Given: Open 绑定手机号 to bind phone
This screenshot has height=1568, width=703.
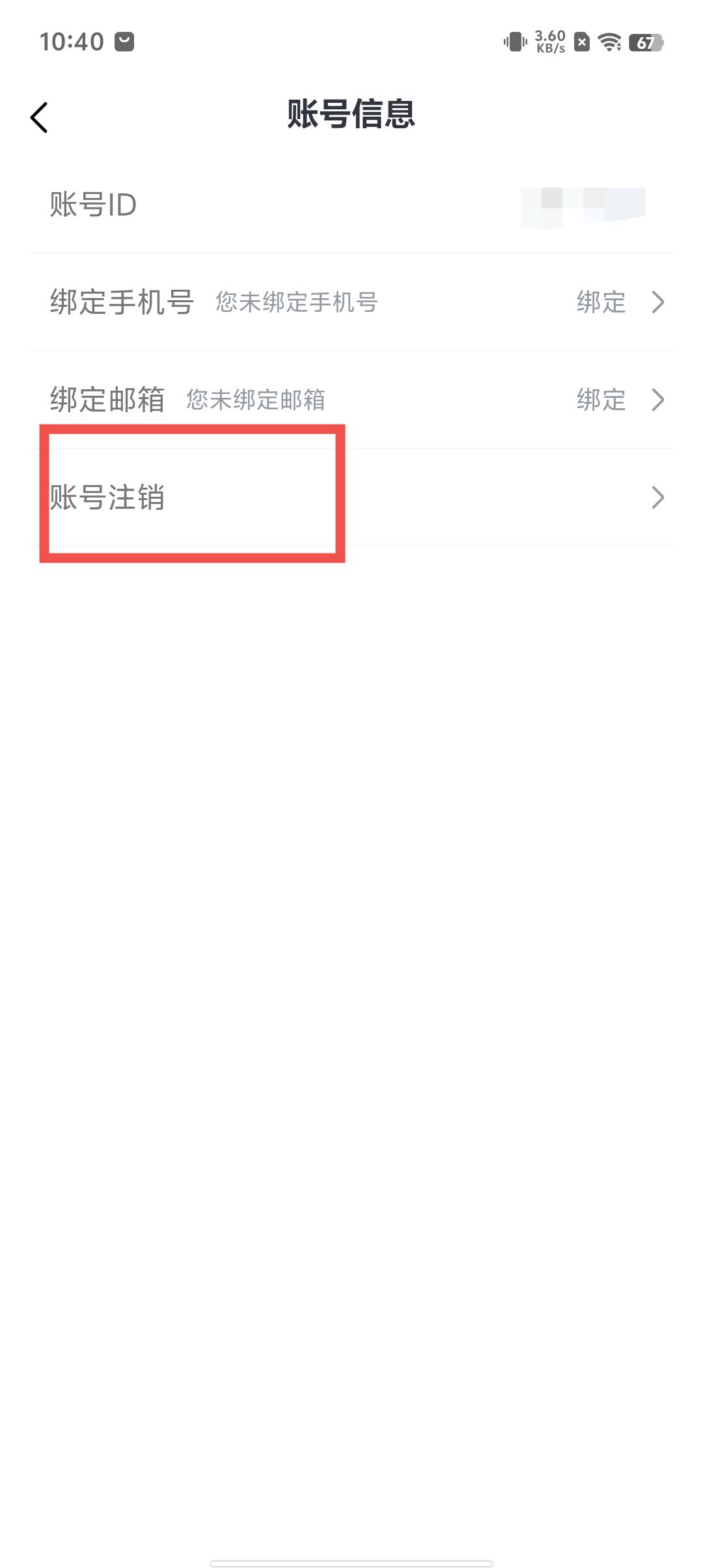Looking at the screenshot, I should (351, 302).
